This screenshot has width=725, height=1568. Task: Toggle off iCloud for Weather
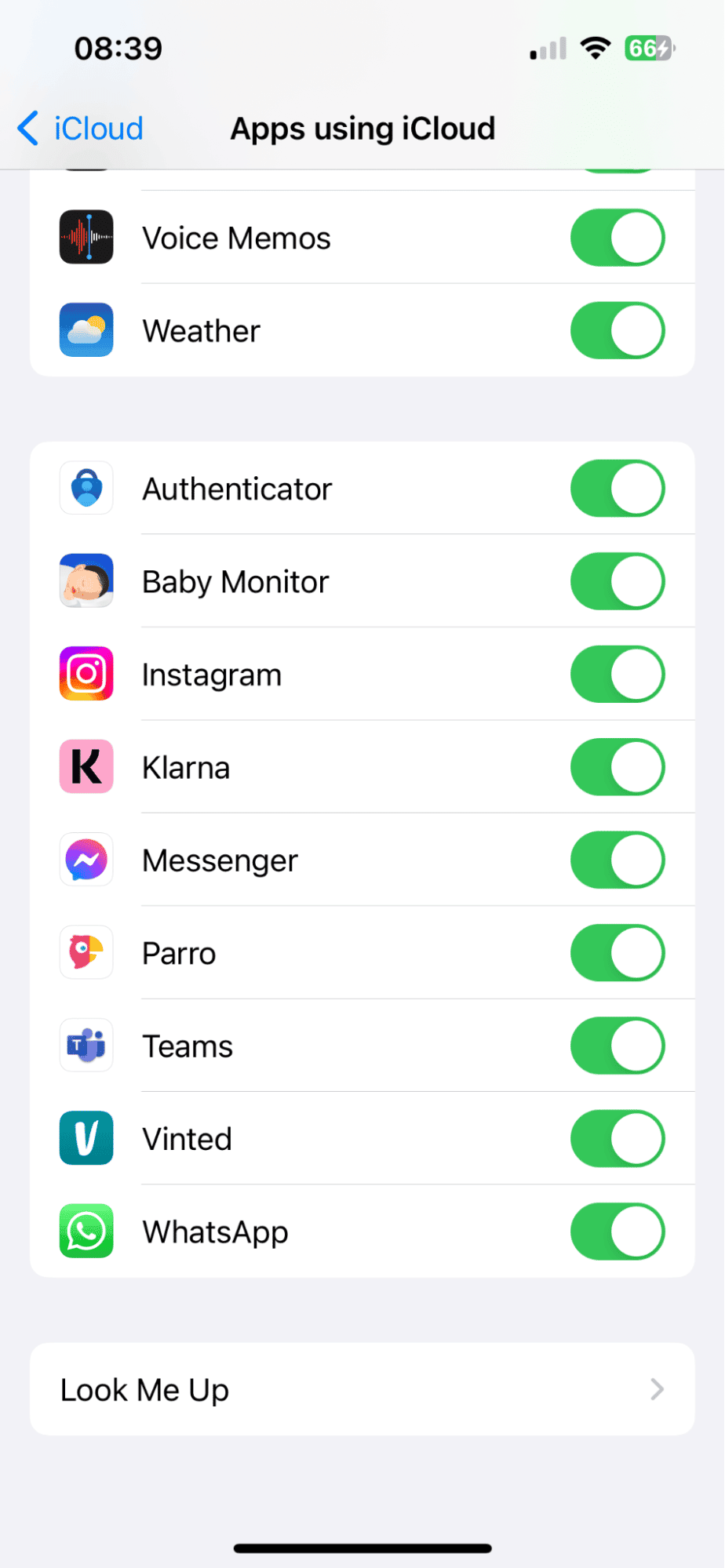coord(618,330)
